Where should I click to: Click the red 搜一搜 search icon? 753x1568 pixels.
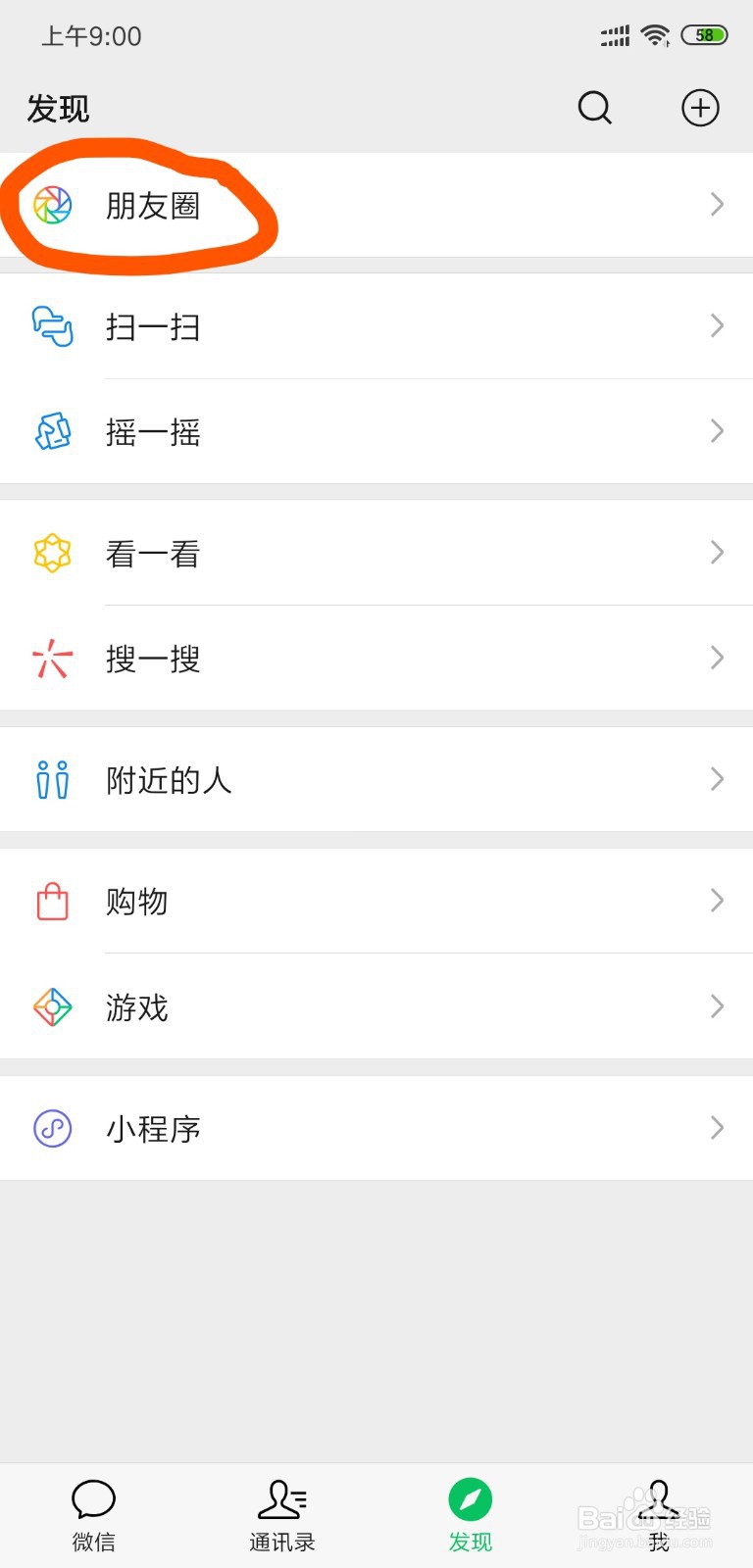(54, 658)
